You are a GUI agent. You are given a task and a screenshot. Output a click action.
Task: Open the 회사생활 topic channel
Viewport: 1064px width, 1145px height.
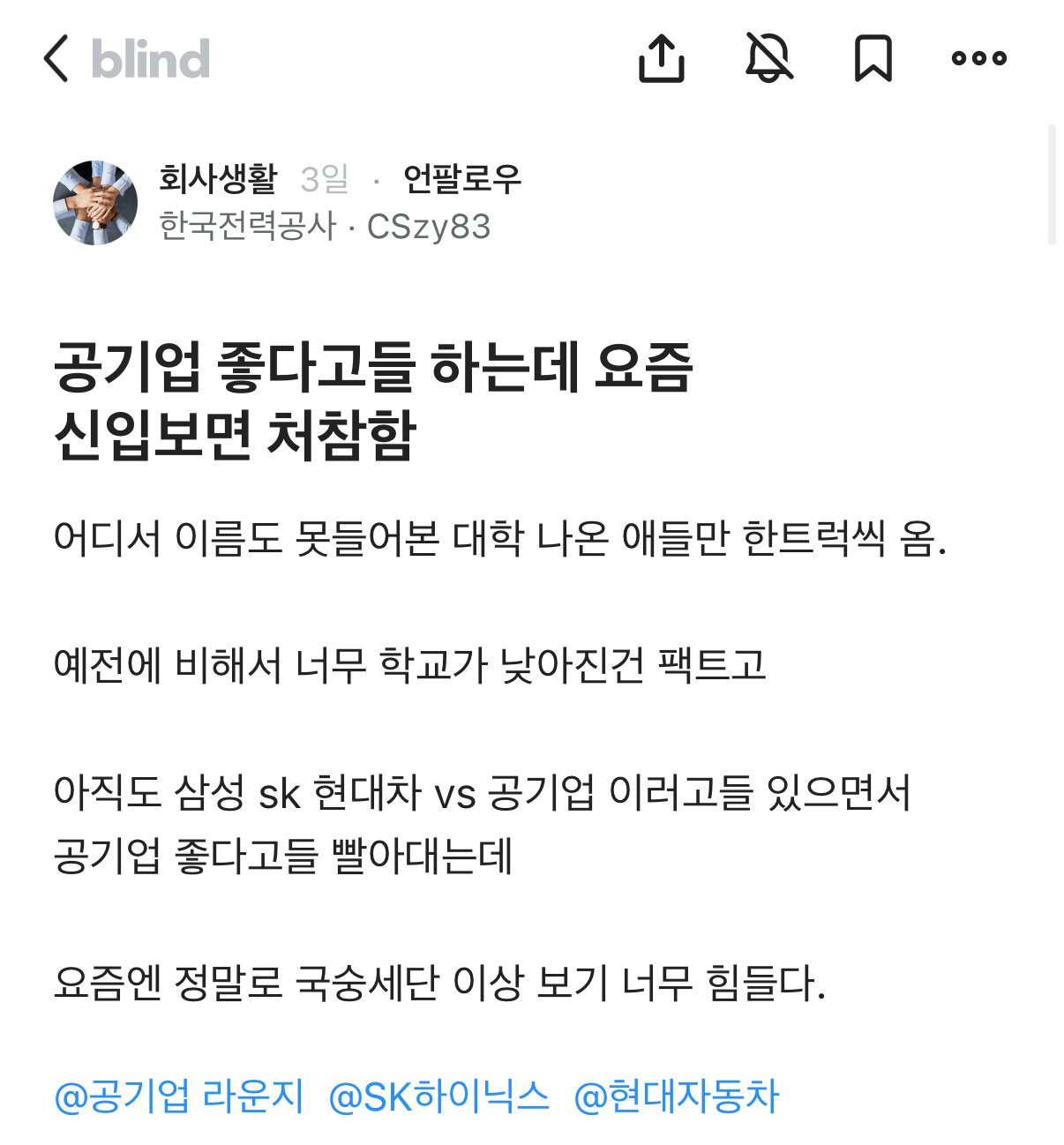coord(218,179)
